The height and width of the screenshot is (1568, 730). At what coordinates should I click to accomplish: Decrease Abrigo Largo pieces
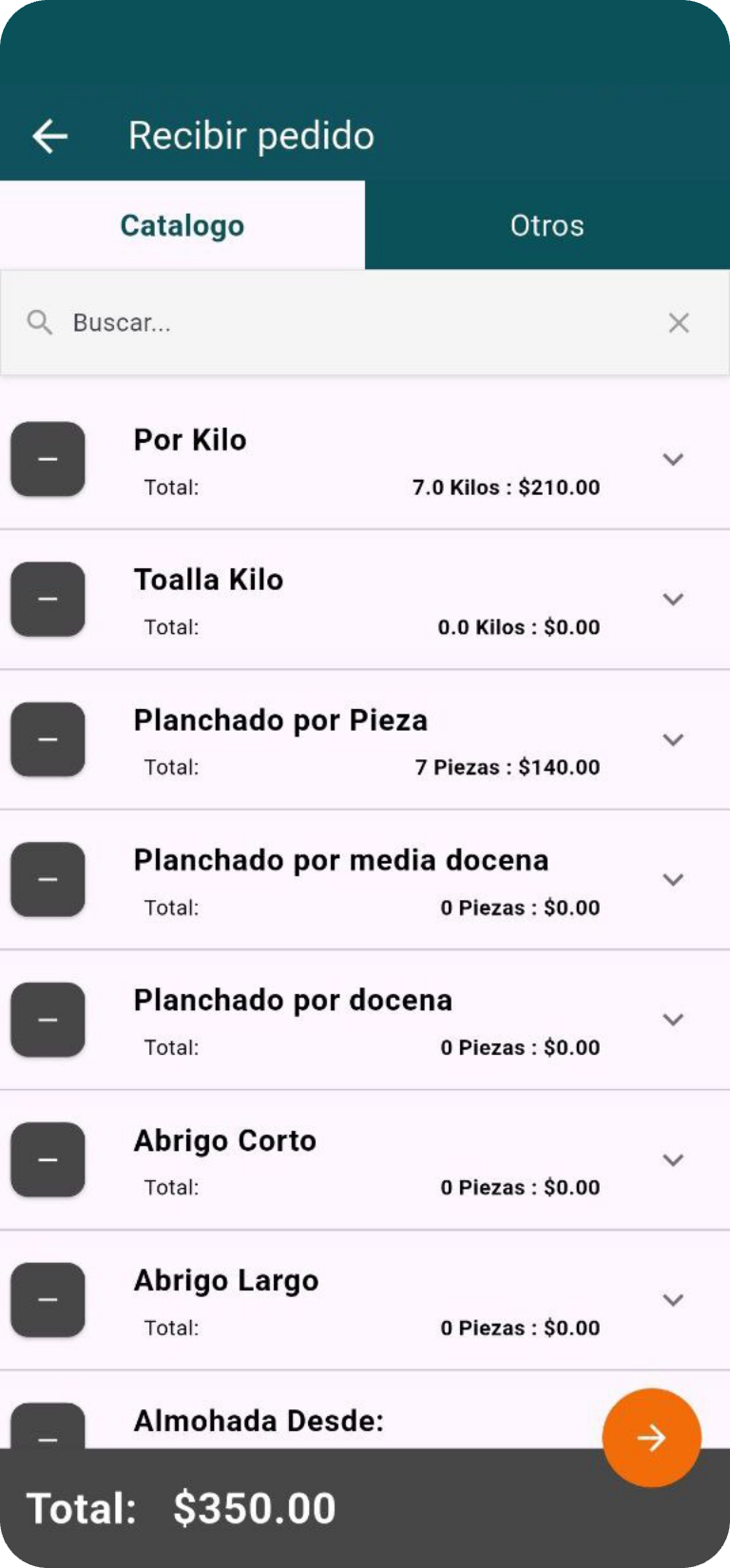pos(48,1300)
